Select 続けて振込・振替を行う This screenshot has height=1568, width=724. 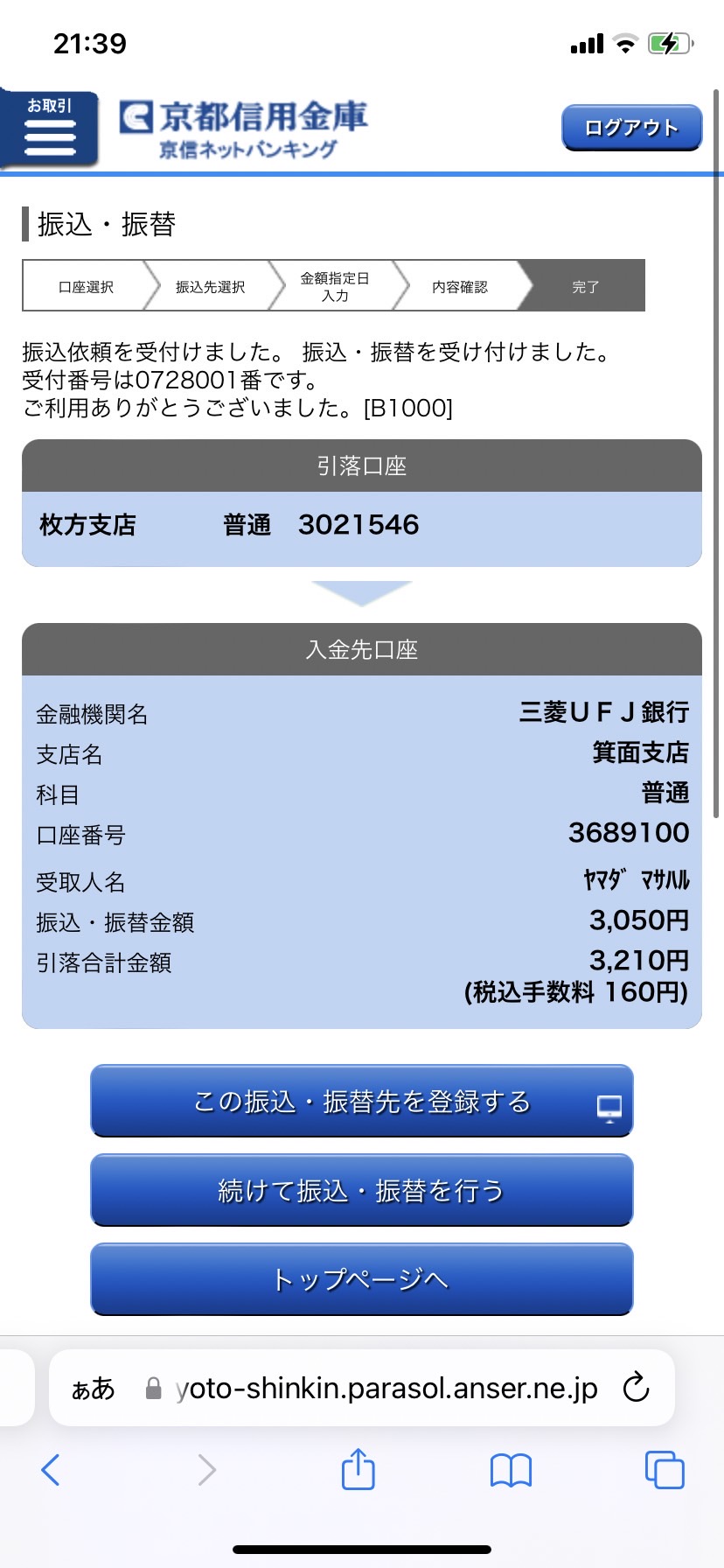[x=361, y=1190]
